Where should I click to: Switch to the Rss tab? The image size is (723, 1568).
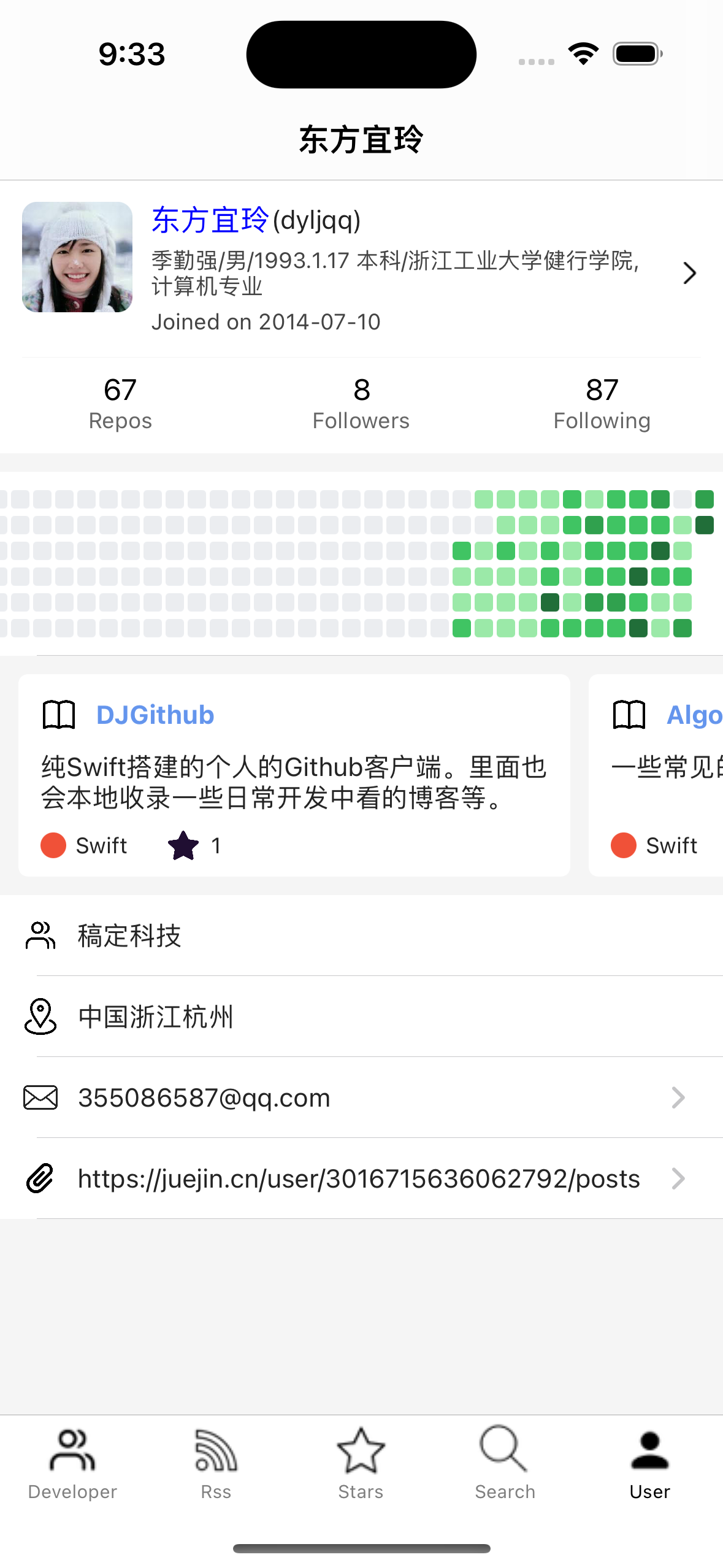tap(216, 1464)
